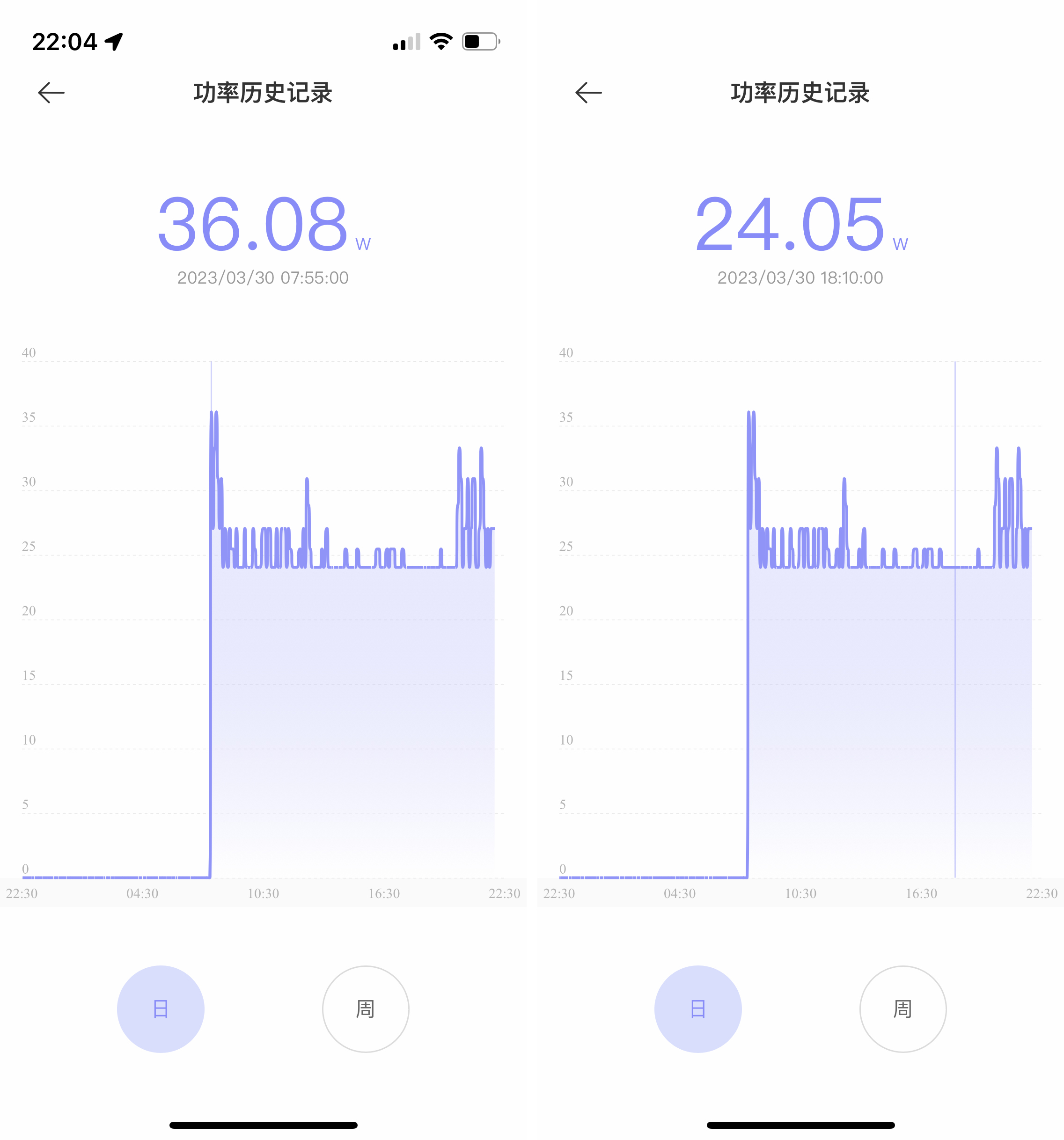This screenshot has width=1064, height=1140.
Task: Tap the timestamp 2023/03/30 07:55:00
Action: tap(262, 278)
